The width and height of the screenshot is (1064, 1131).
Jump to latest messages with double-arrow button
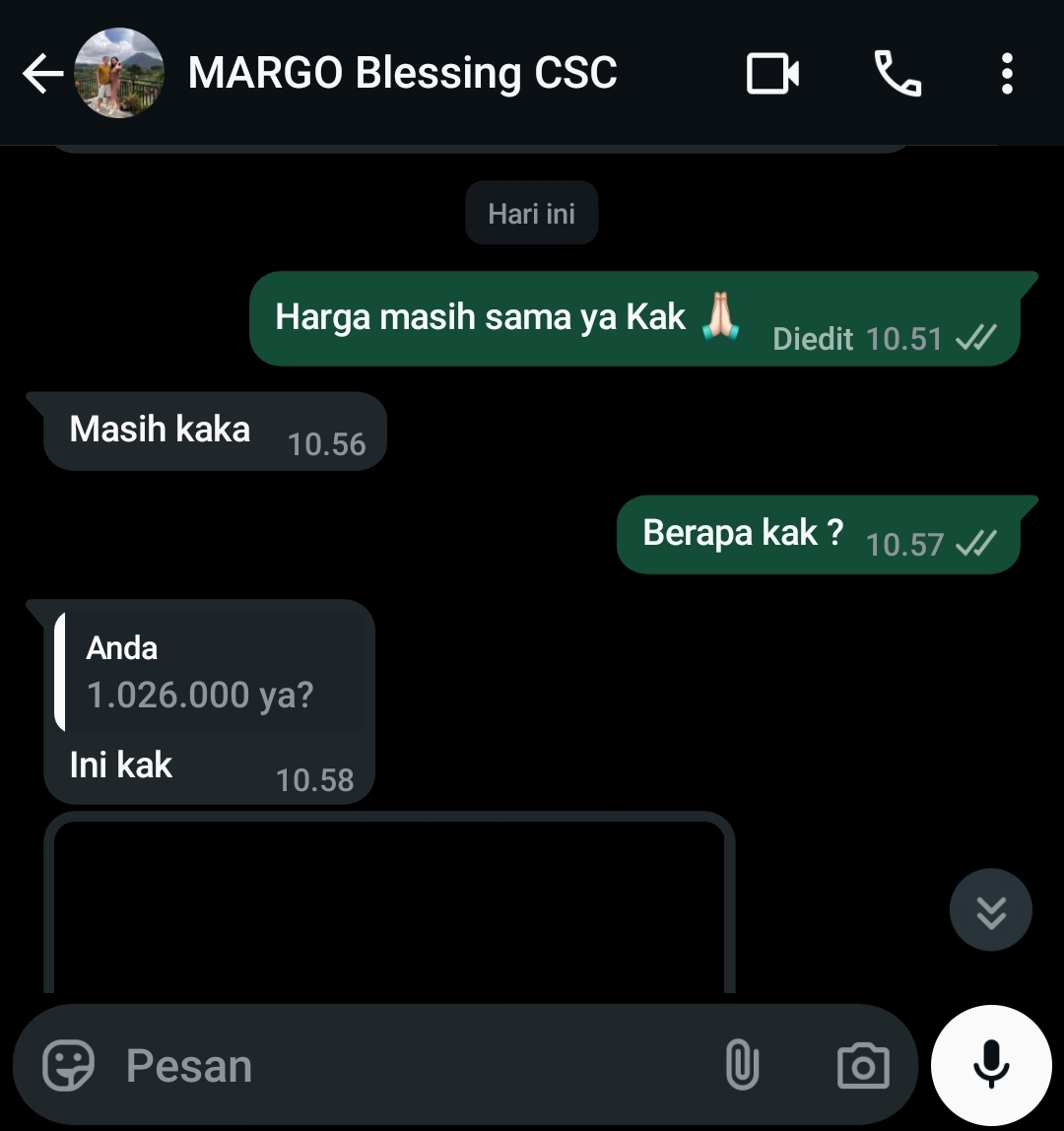[x=990, y=910]
